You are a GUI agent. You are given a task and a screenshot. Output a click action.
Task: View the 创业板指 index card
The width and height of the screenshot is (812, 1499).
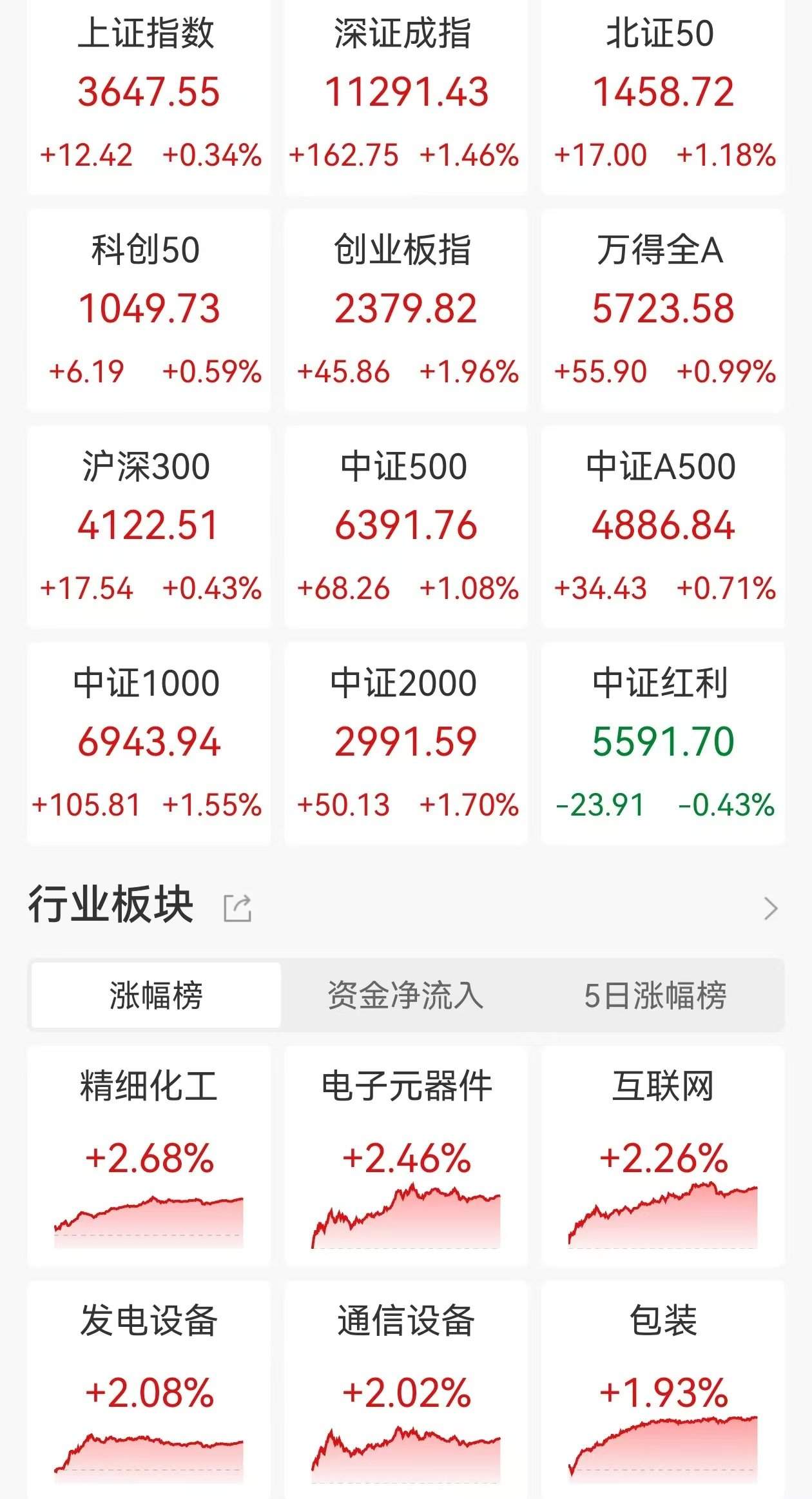(x=406, y=310)
